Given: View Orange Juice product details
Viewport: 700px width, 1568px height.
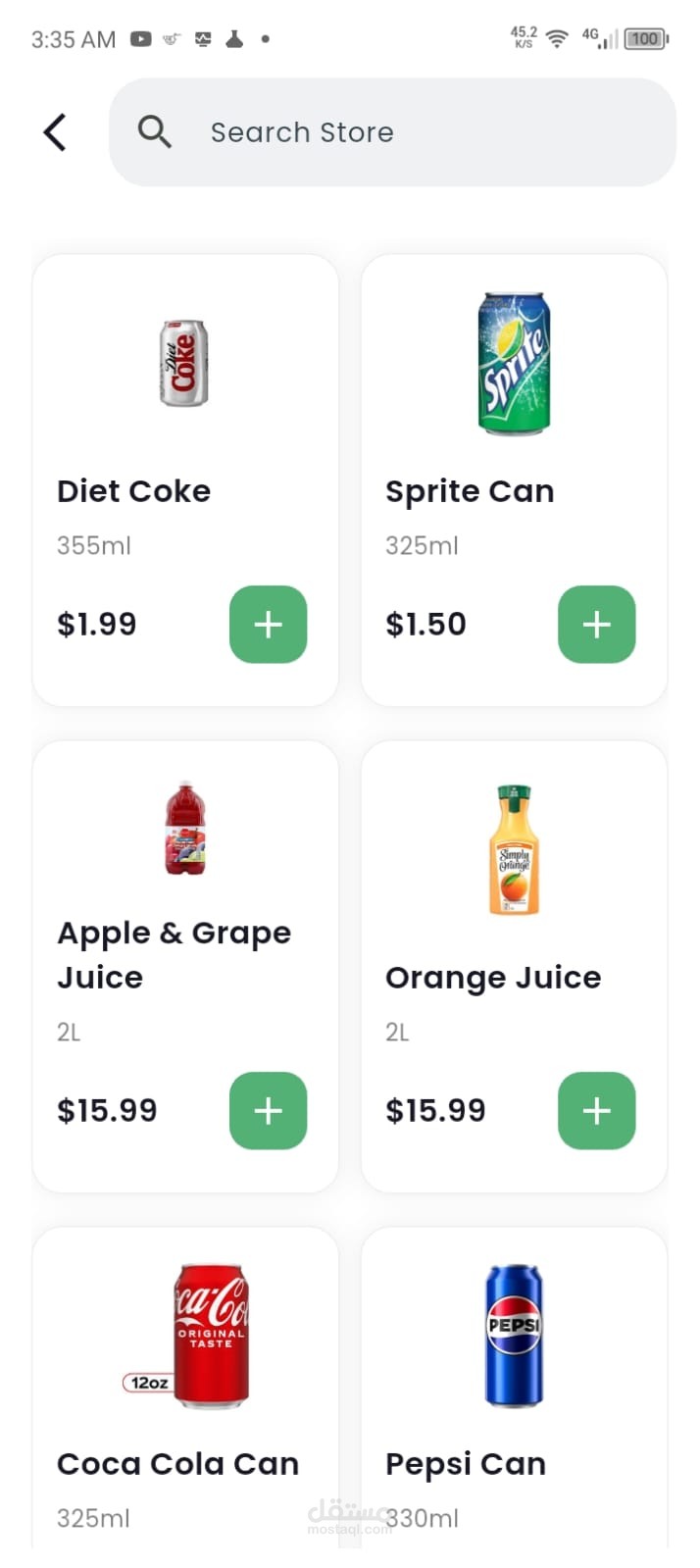Looking at the screenshot, I should pos(514,883).
